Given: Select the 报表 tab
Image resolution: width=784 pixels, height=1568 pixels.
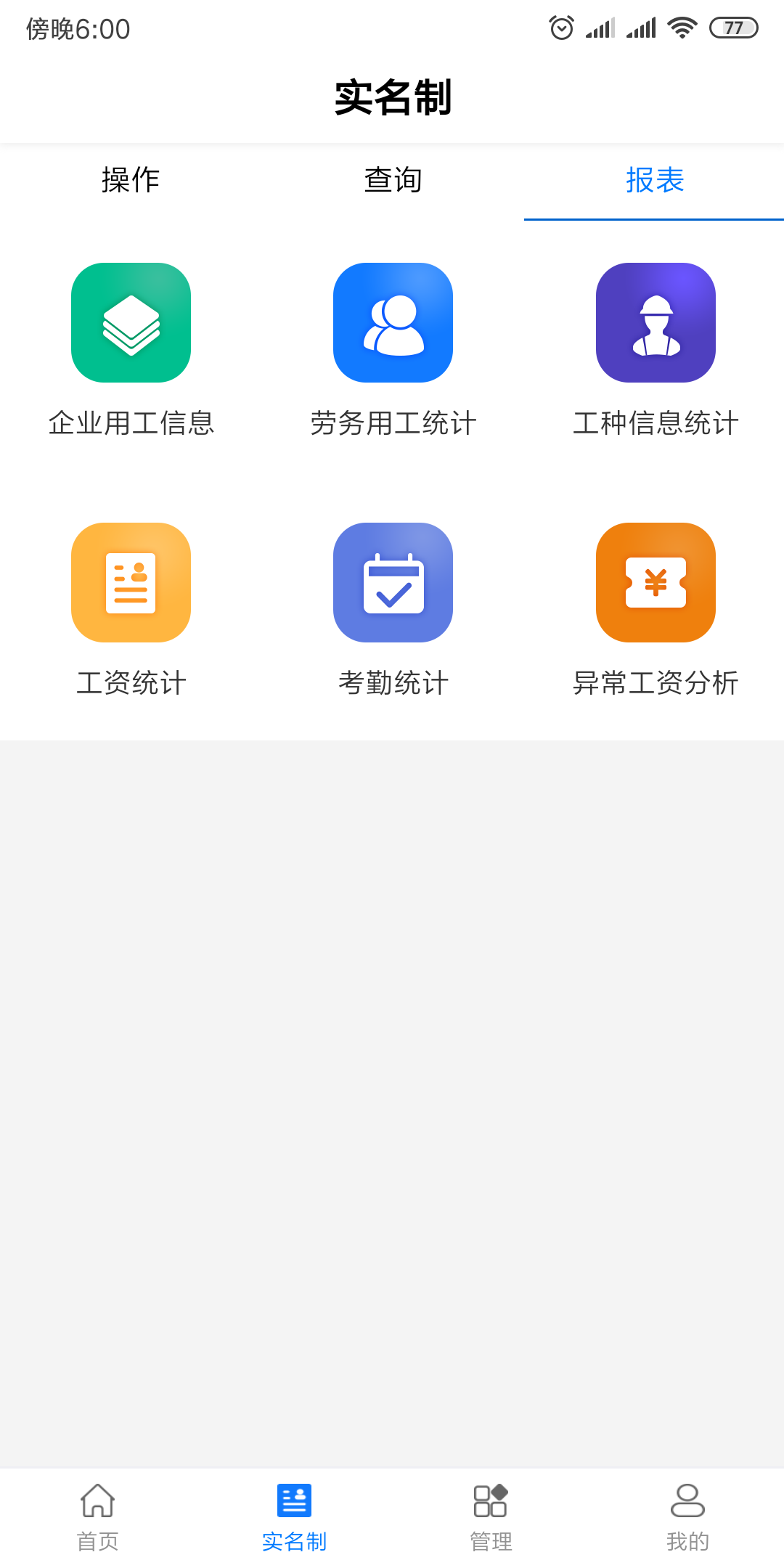Looking at the screenshot, I should point(655,180).
